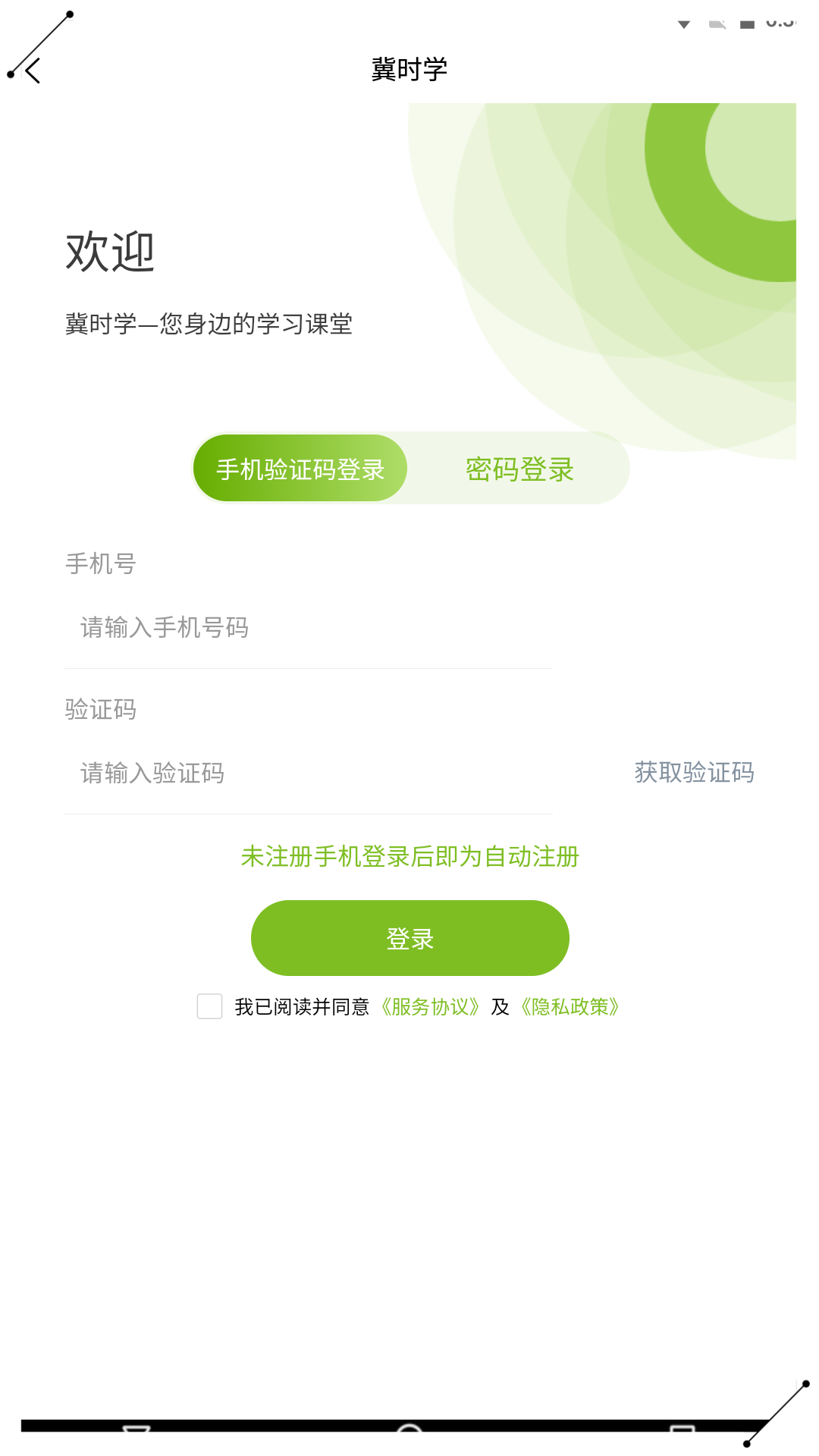Focus the 请输入手机号码 field
The height and width of the screenshot is (1456, 819).
[x=308, y=628]
